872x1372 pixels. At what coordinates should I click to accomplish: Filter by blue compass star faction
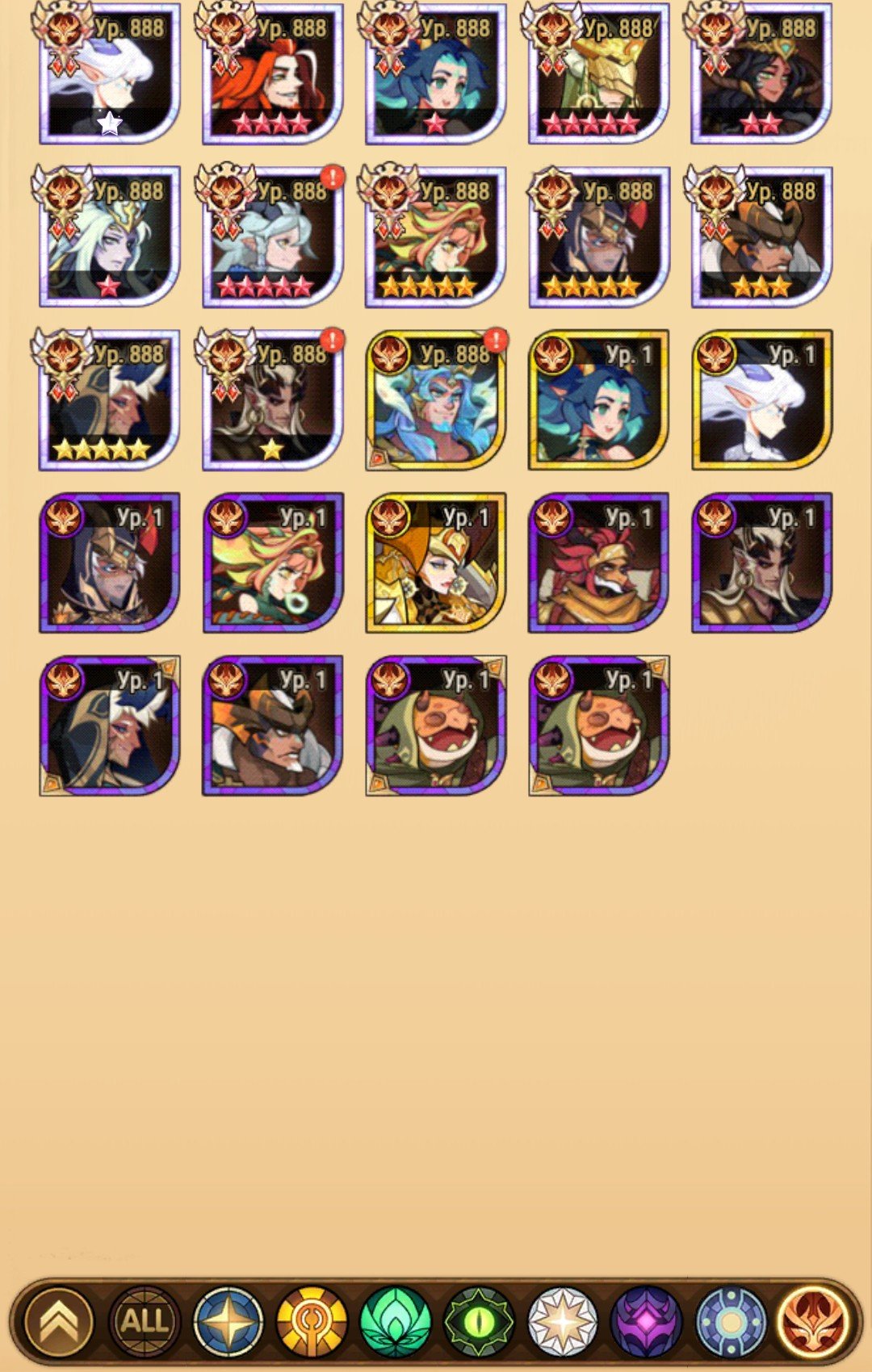pyautogui.click(x=228, y=1321)
